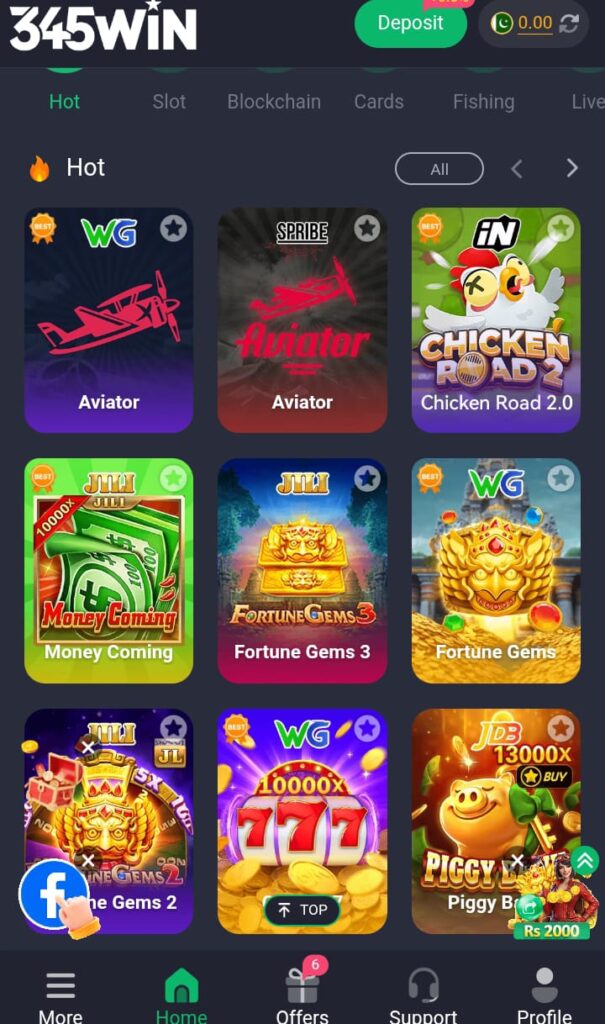Open Chicken Road 2.0 game
The width and height of the screenshot is (605, 1024).
coord(495,320)
